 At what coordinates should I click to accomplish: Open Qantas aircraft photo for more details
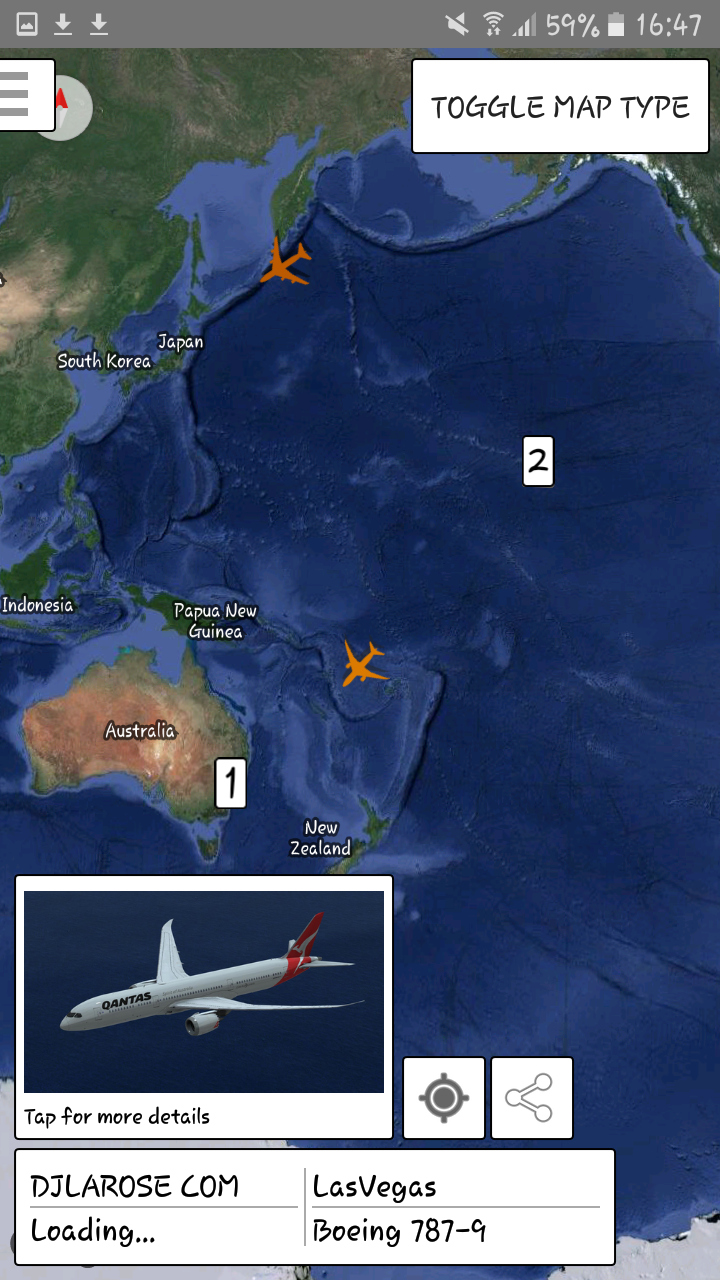click(x=204, y=1005)
